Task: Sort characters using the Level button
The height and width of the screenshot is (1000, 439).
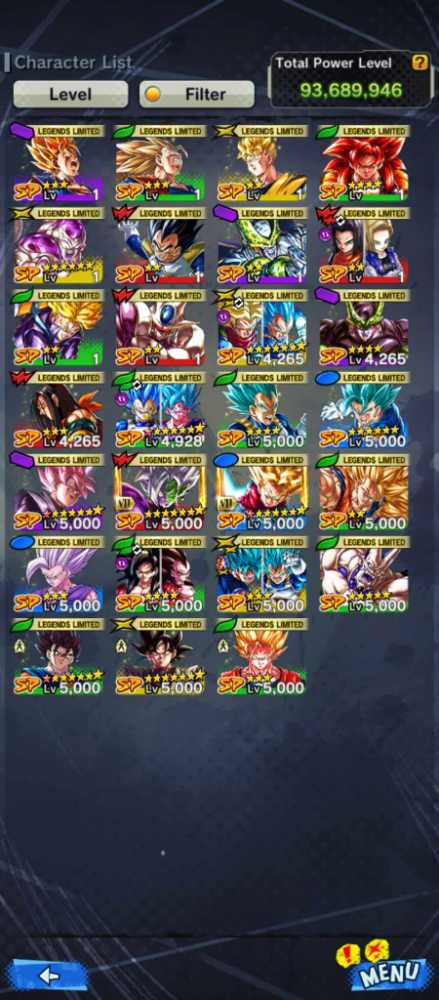Action: [x=70, y=94]
